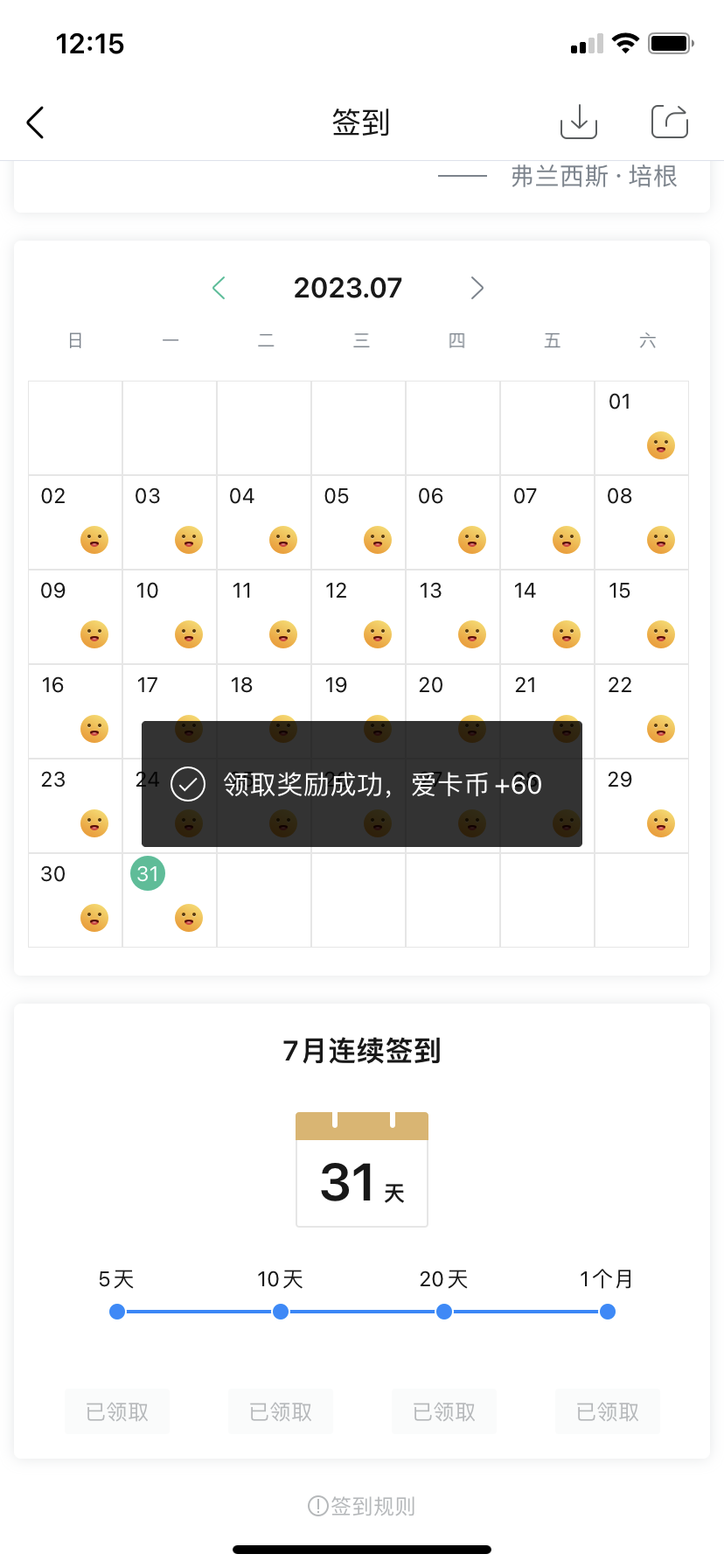Tap 已领取 button under 10天
724x1568 pixels.
tap(281, 1411)
